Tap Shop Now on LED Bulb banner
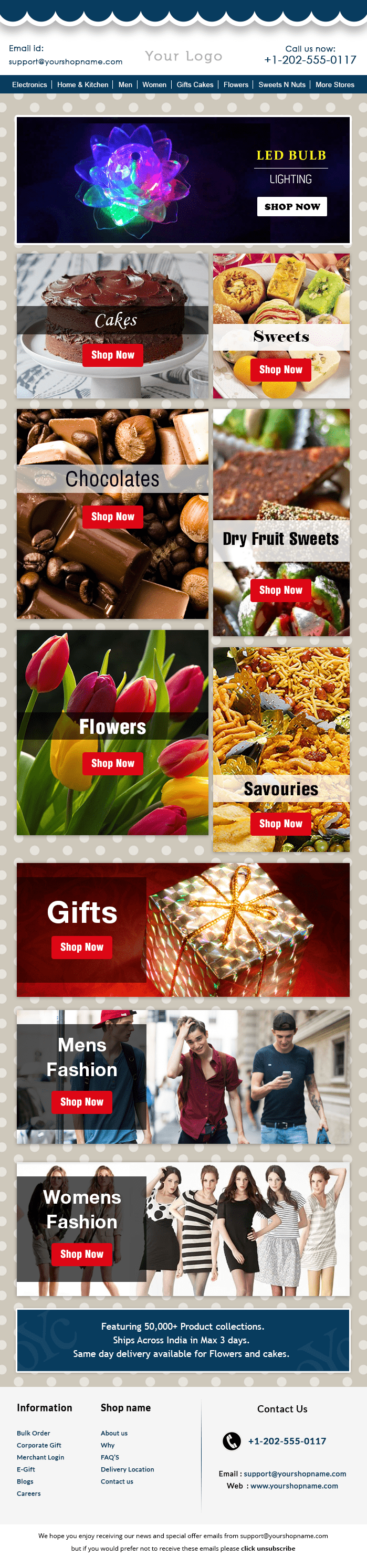Image resolution: width=367 pixels, height=1568 pixels. click(291, 206)
